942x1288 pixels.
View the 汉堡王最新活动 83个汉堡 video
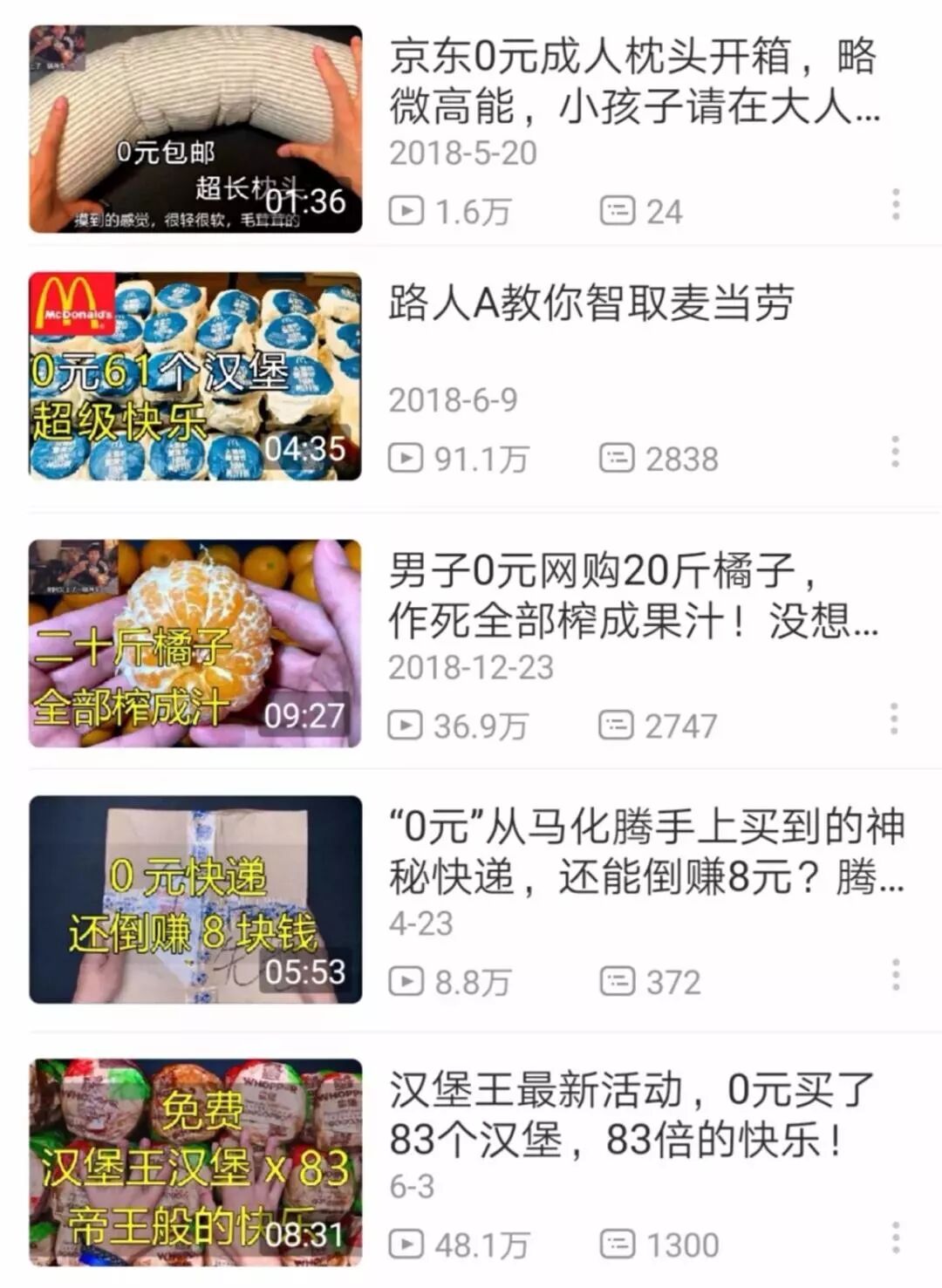(195, 1162)
